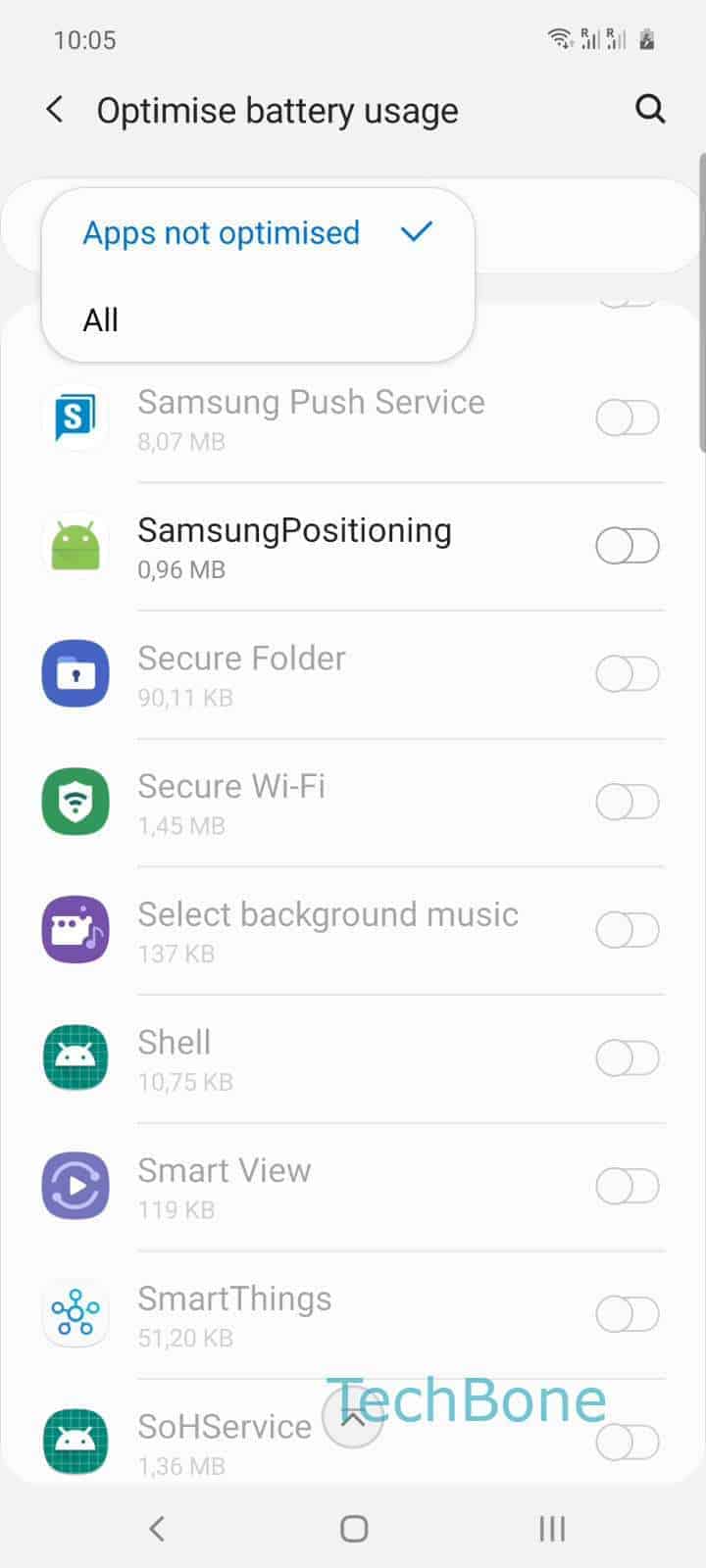Enable the switch for Secure Folder

pyautogui.click(x=628, y=673)
